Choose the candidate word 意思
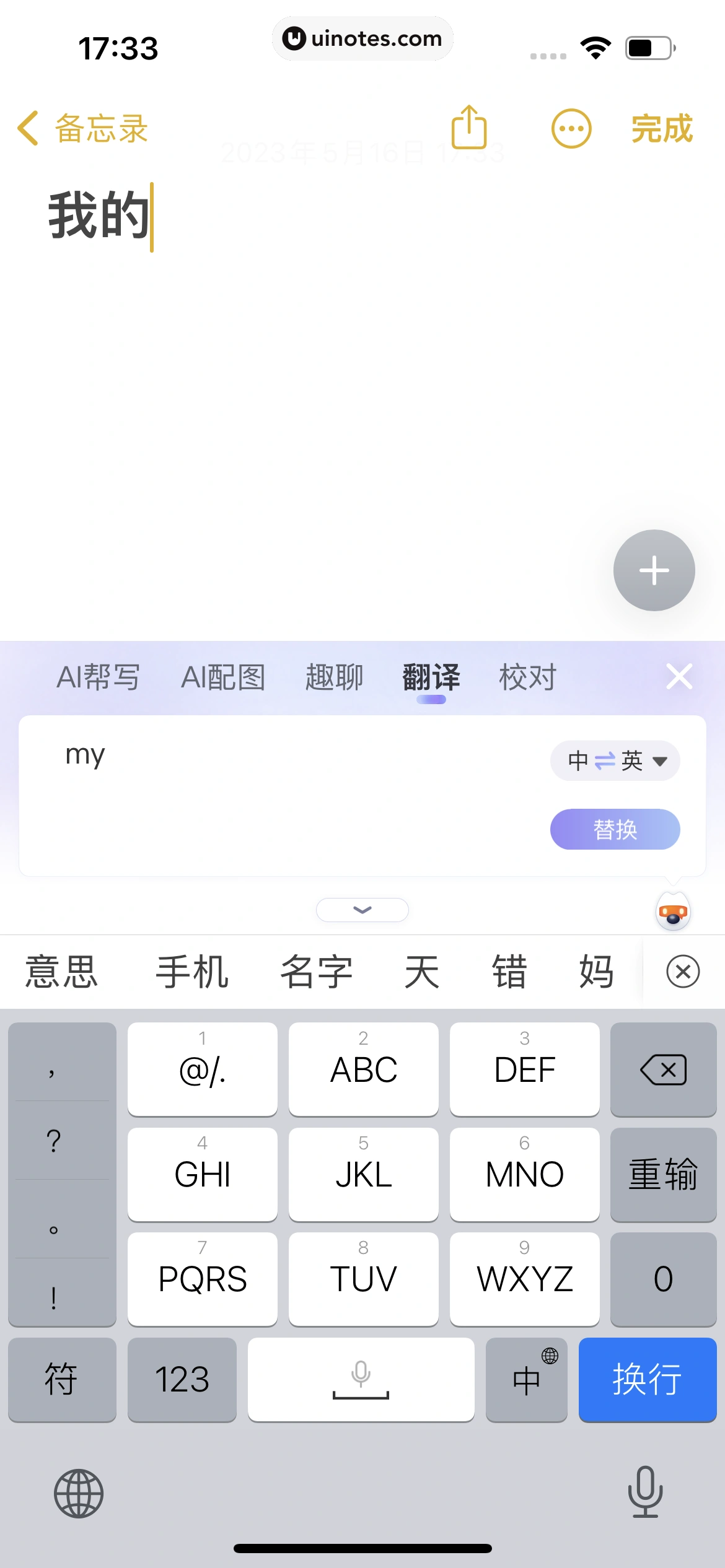 tap(61, 972)
